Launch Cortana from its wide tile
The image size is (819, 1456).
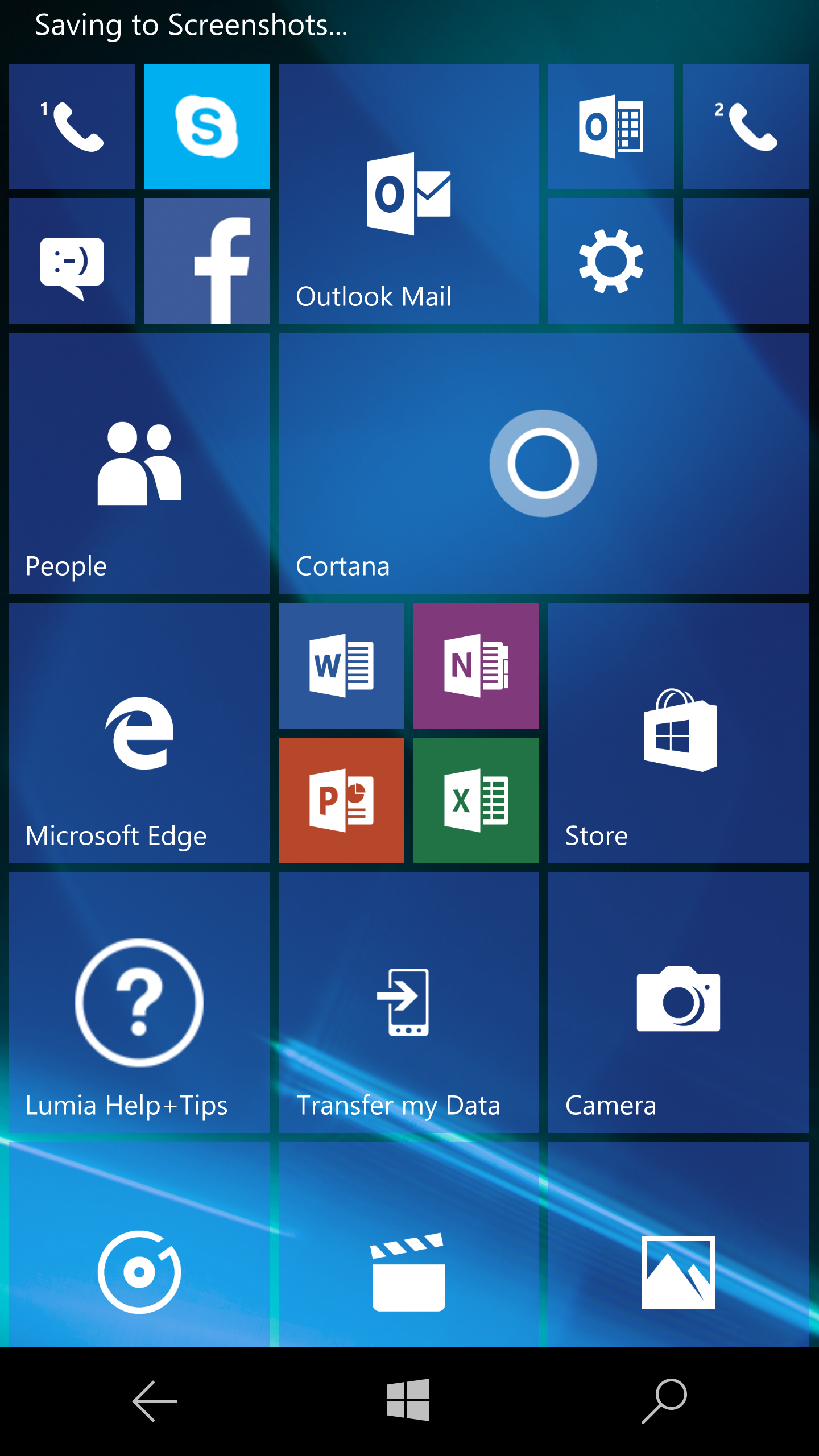coord(544,464)
